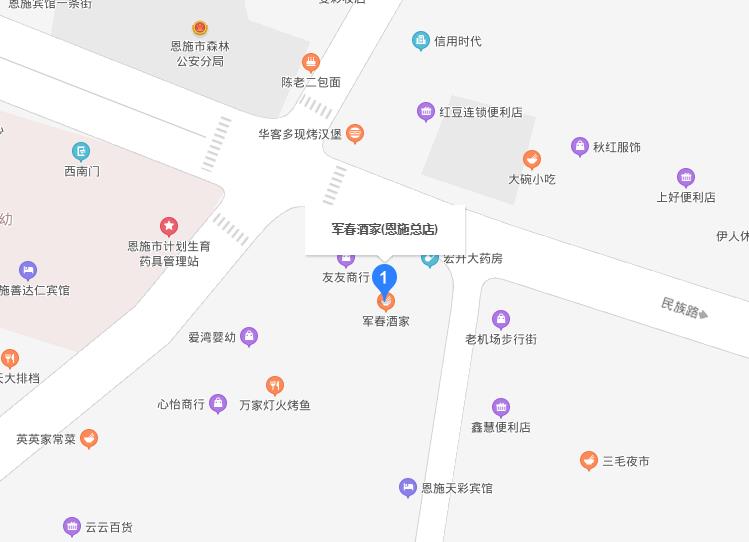
Task: Select the 陈老二包面 restaurant pin
Action: pos(311,63)
